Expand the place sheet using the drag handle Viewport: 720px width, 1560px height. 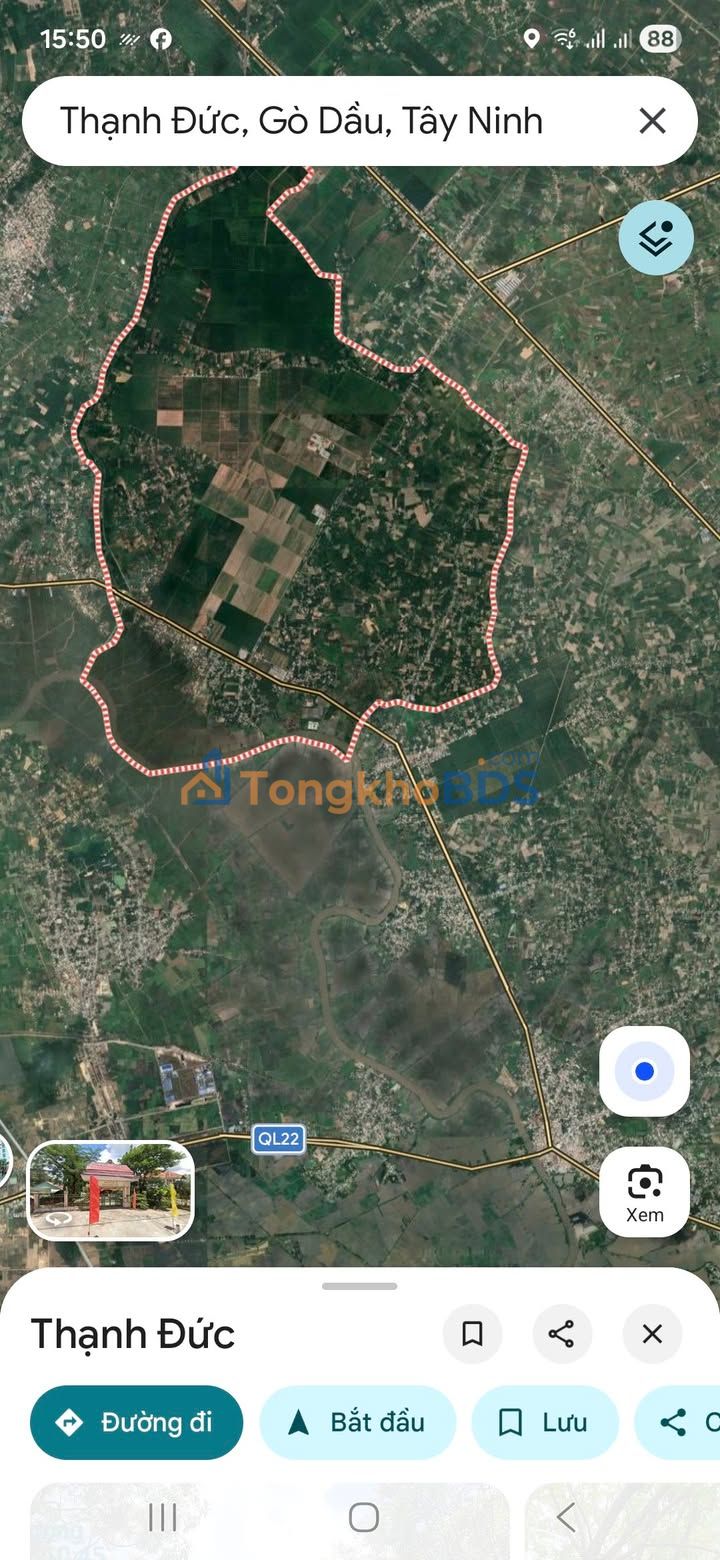(359, 1286)
